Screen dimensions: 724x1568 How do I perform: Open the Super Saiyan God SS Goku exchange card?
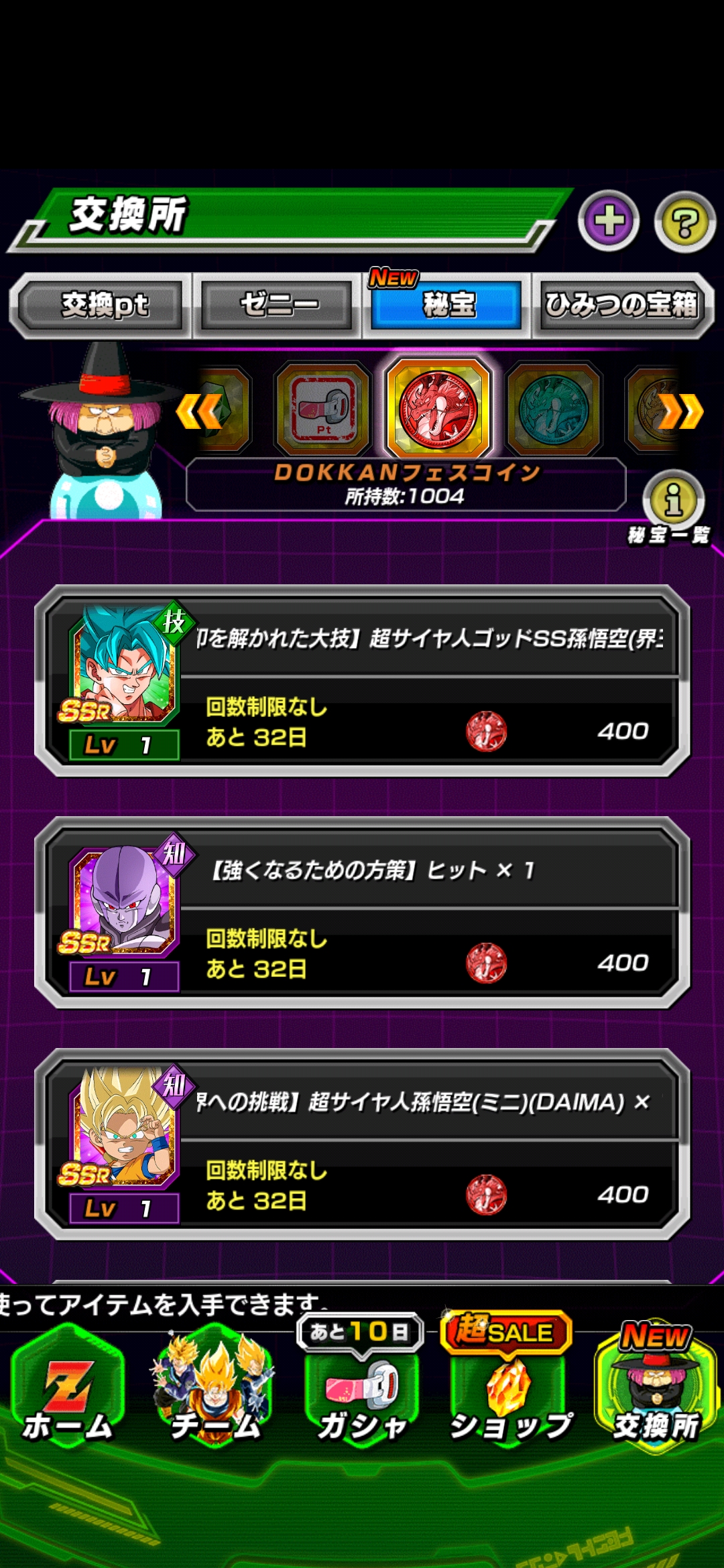362,681
